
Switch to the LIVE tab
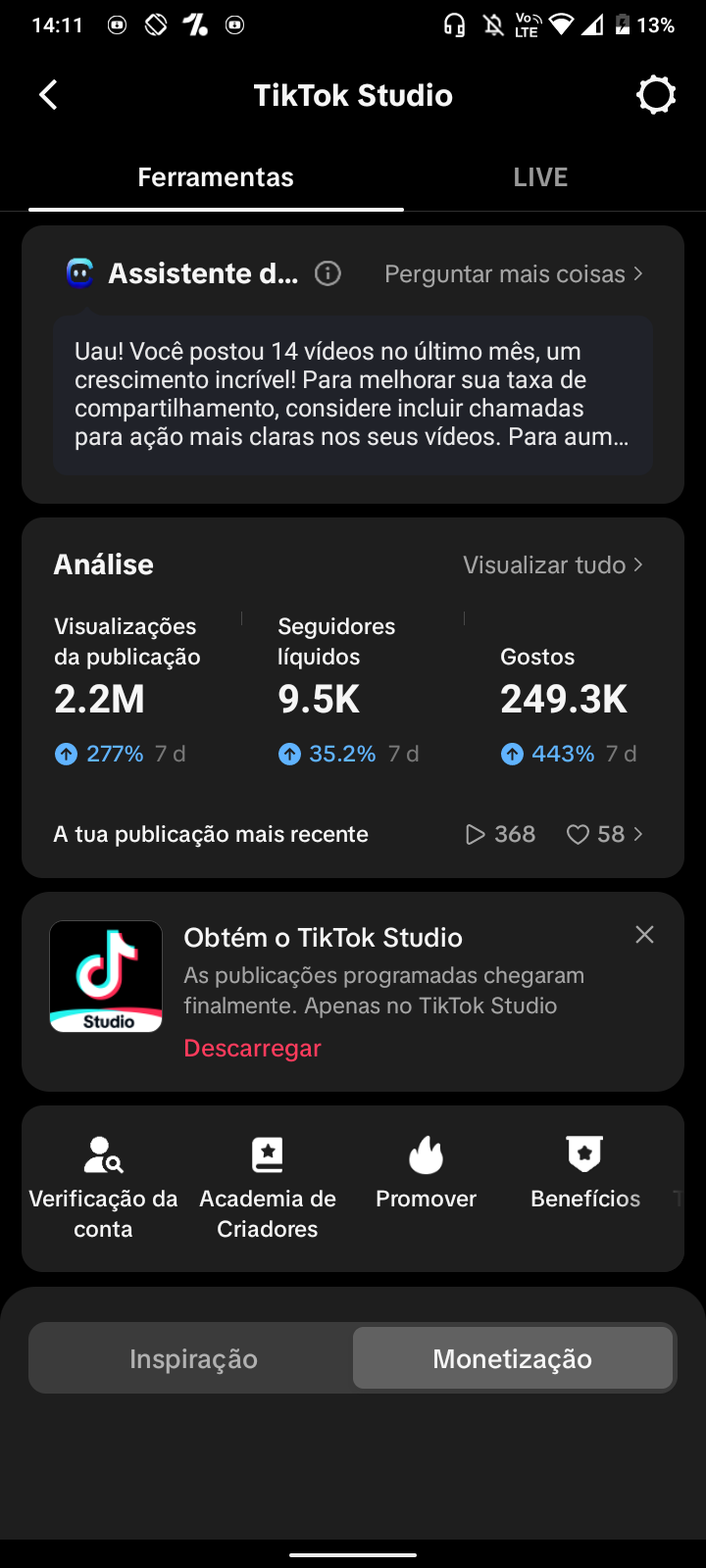pyautogui.click(x=540, y=177)
